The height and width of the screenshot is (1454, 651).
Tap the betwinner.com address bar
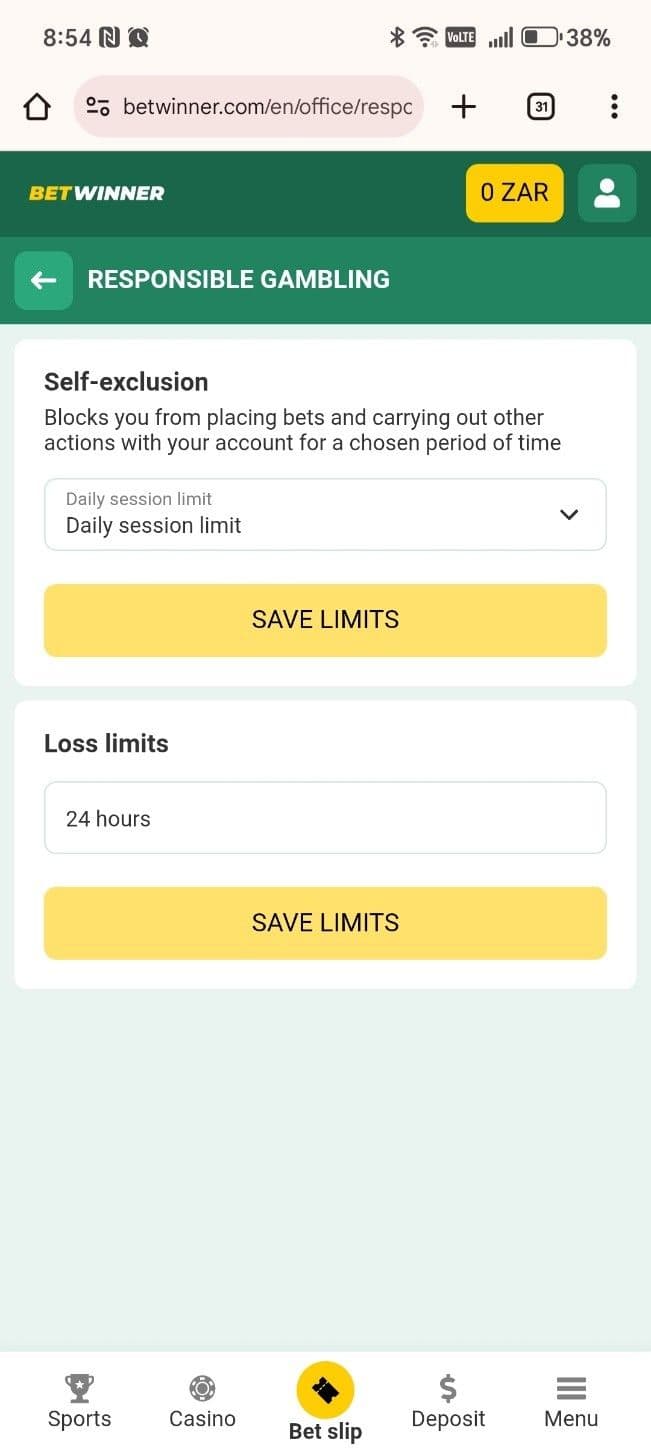pyautogui.click(x=265, y=107)
